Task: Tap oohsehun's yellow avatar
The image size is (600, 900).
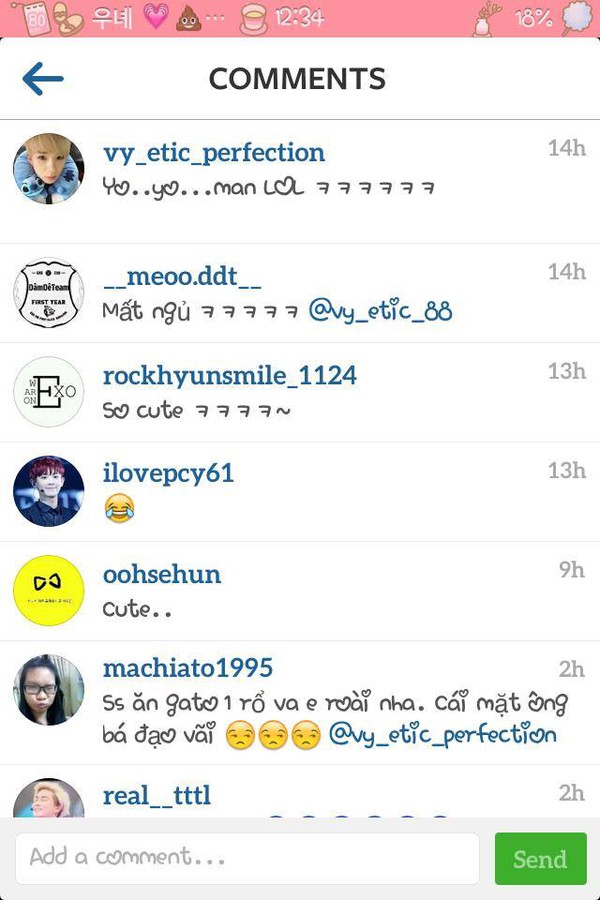Action: click(49, 590)
